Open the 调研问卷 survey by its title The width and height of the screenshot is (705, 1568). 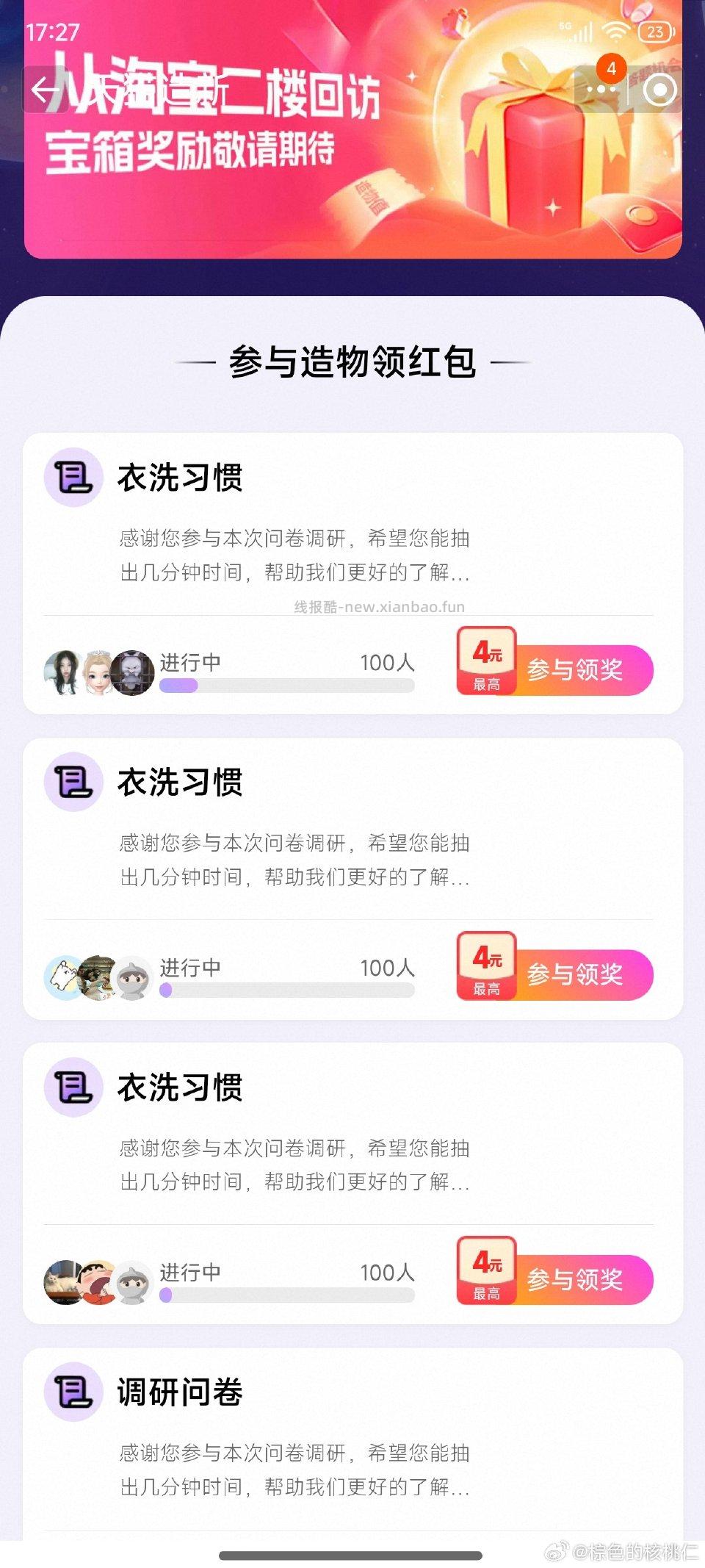pos(179,1389)
